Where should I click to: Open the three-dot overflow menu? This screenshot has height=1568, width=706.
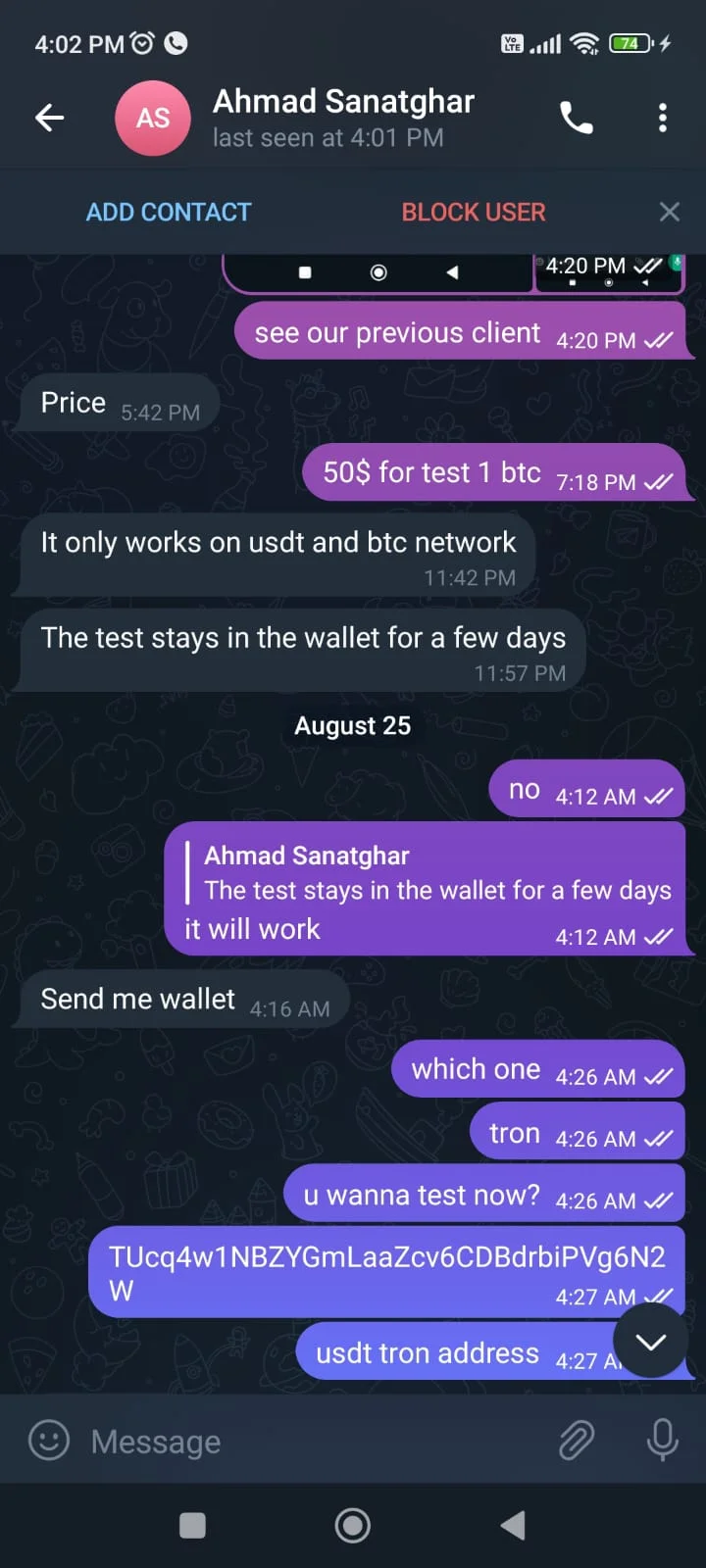pyautogui.click(x=663, y=119)
